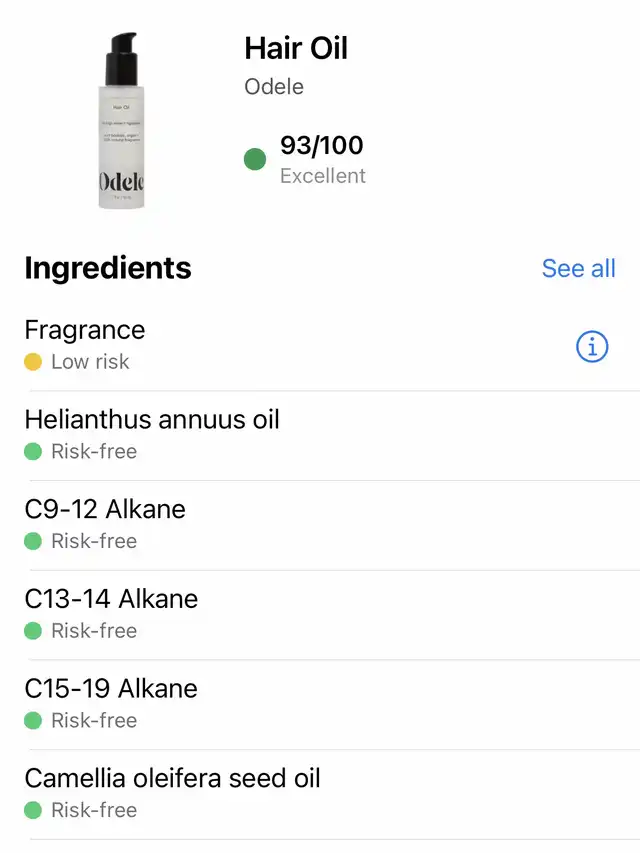Viewport: 640px width, 853px height.
Task: View info about the Fragrance ingredient
Action: coord(592,346)
